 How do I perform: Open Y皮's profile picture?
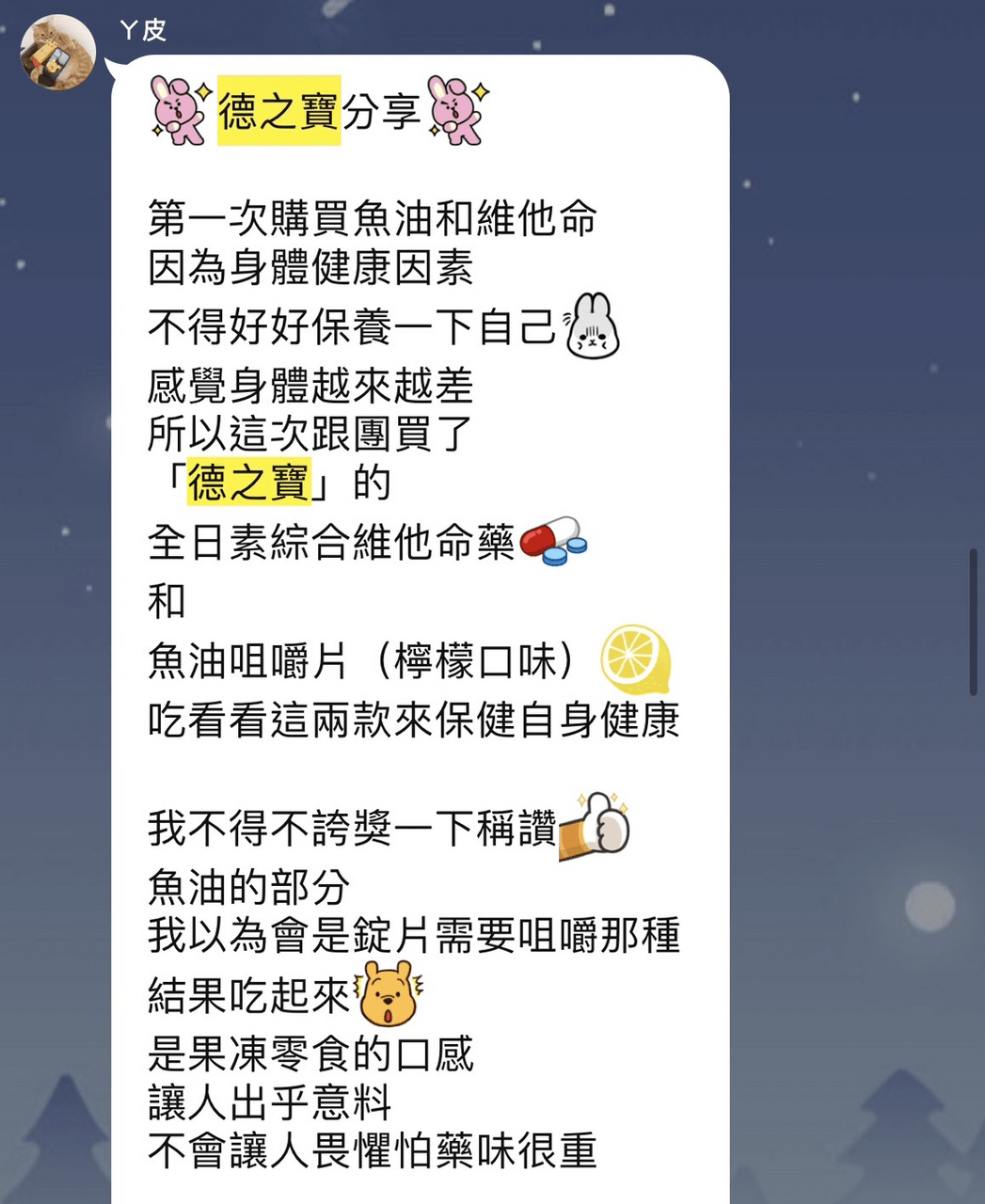click(x=58, y=53)
